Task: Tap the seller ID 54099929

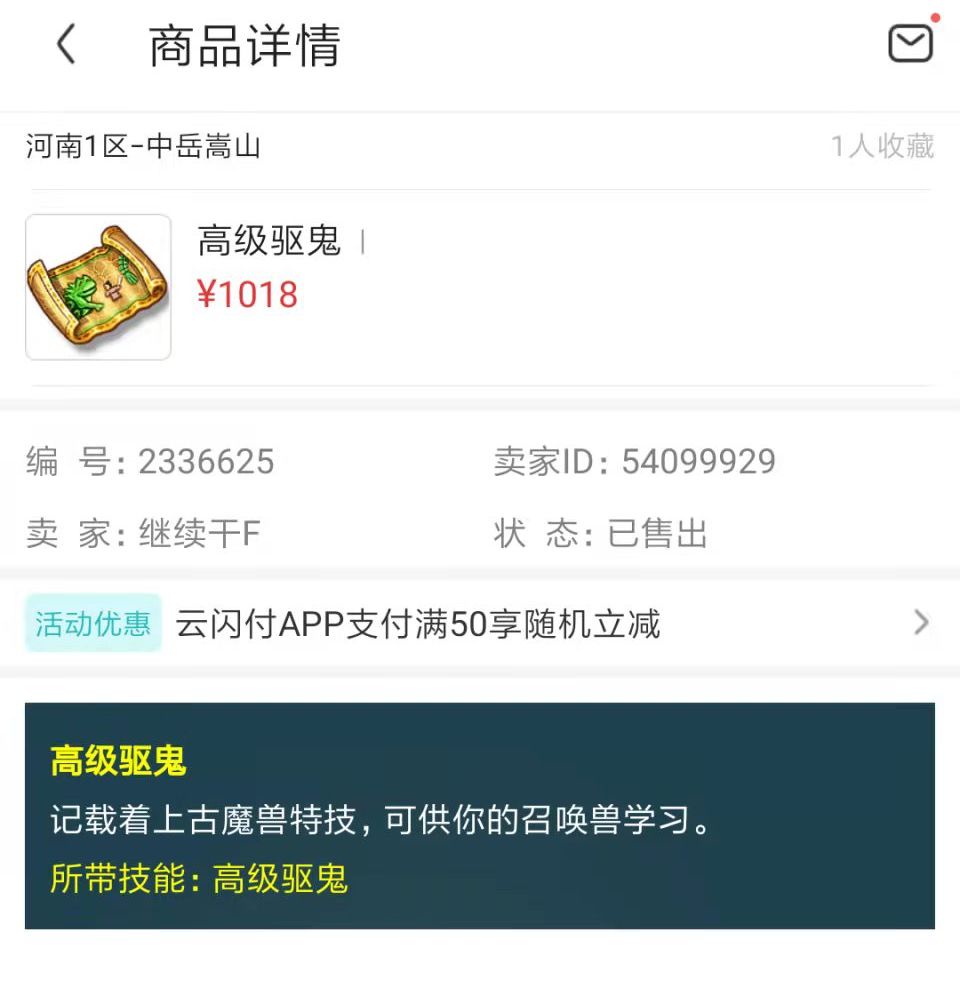Action: (x=697, y=461)
